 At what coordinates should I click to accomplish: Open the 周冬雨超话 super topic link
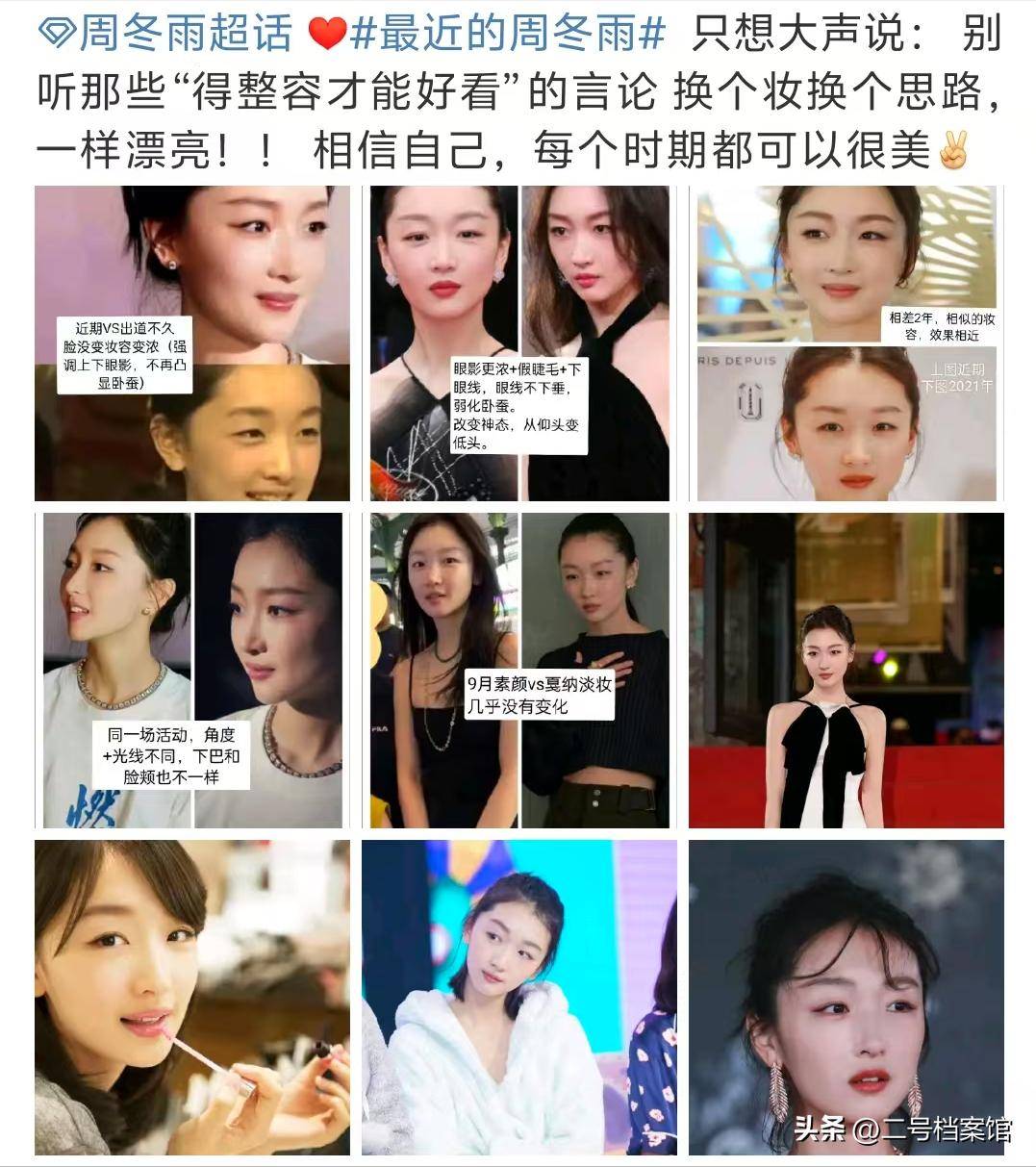tap(165, 36)
